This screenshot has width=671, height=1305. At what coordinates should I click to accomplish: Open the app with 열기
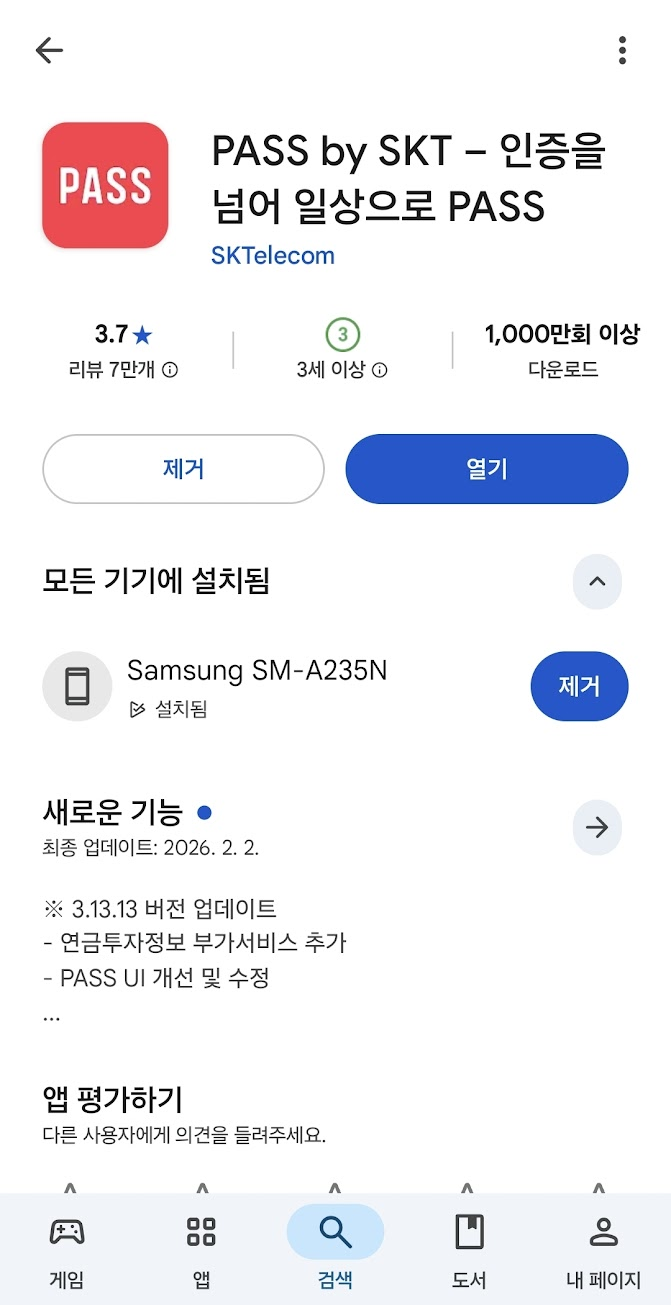tap(487, 468)
